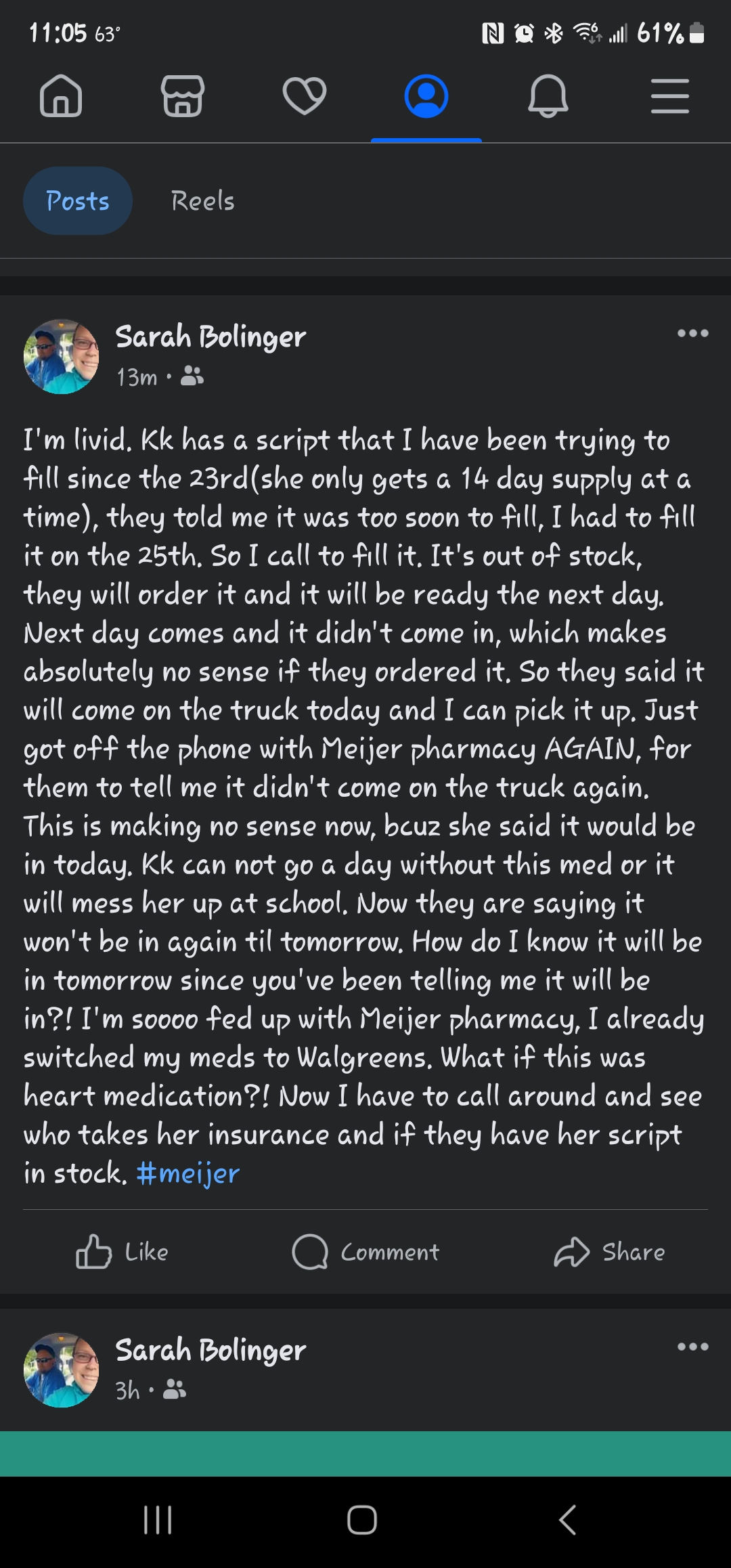Switch to the Dating hearts tab
The height and width of the screenshot is (1568, 731).
pyautogui.click(x=305, y=96)
